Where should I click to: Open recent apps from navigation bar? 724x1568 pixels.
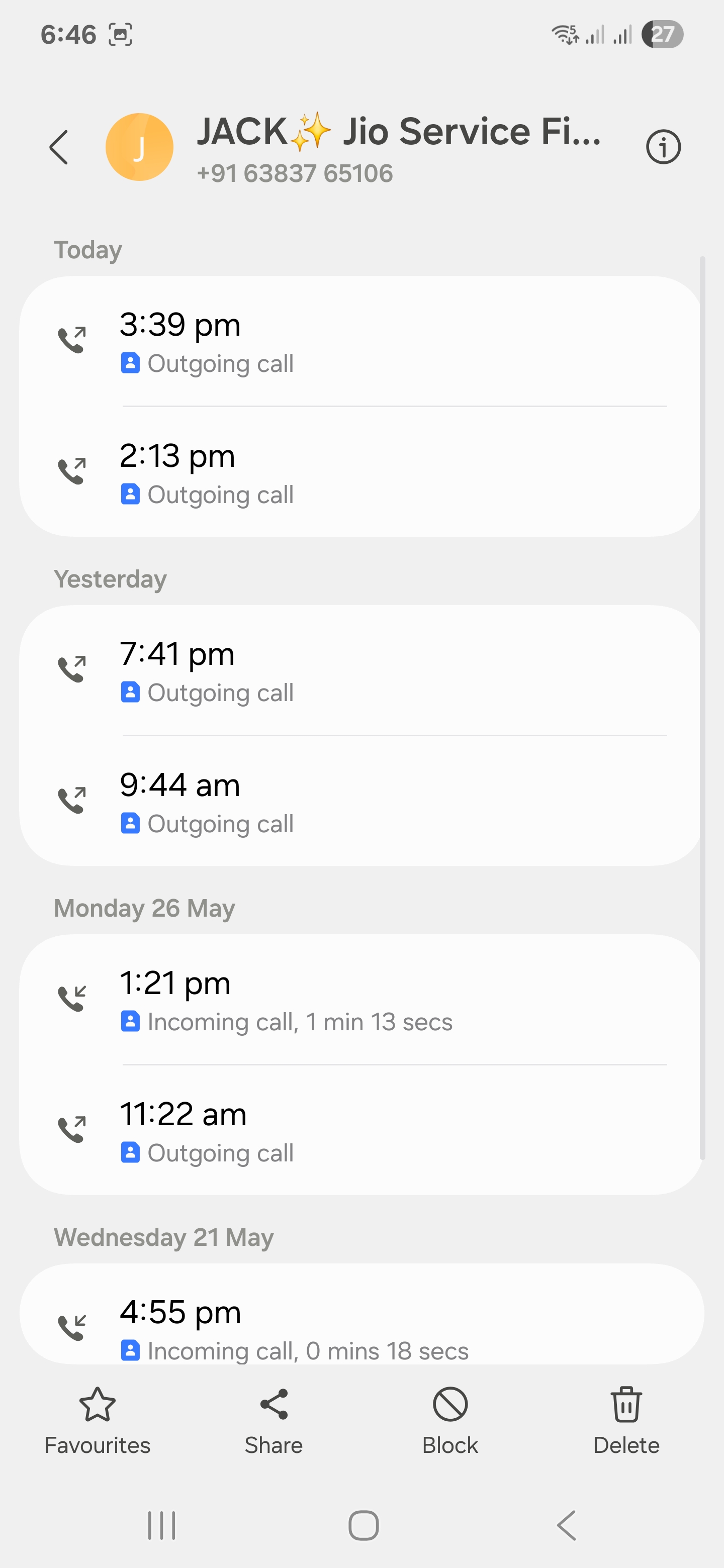coord(162,1525)
